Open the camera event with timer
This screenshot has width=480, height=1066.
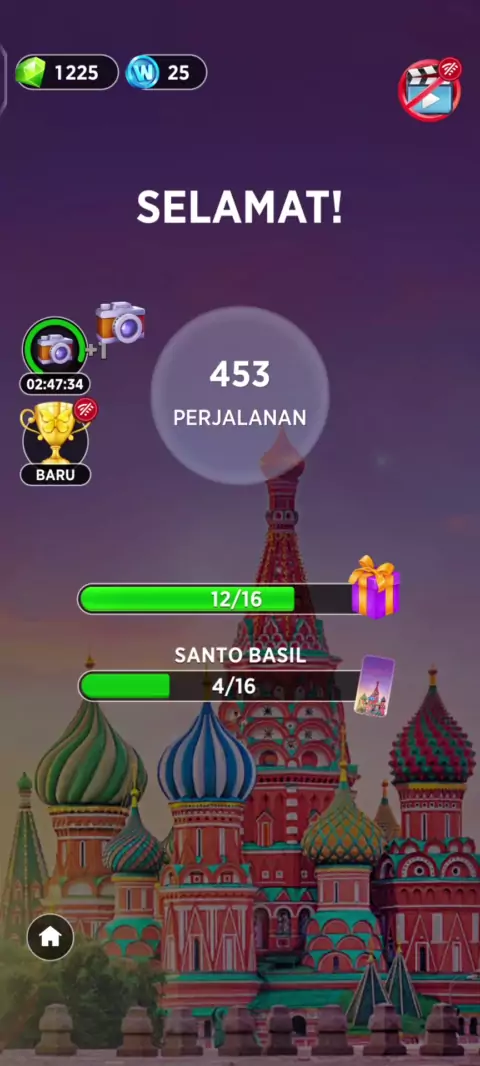tap(55, 356)
